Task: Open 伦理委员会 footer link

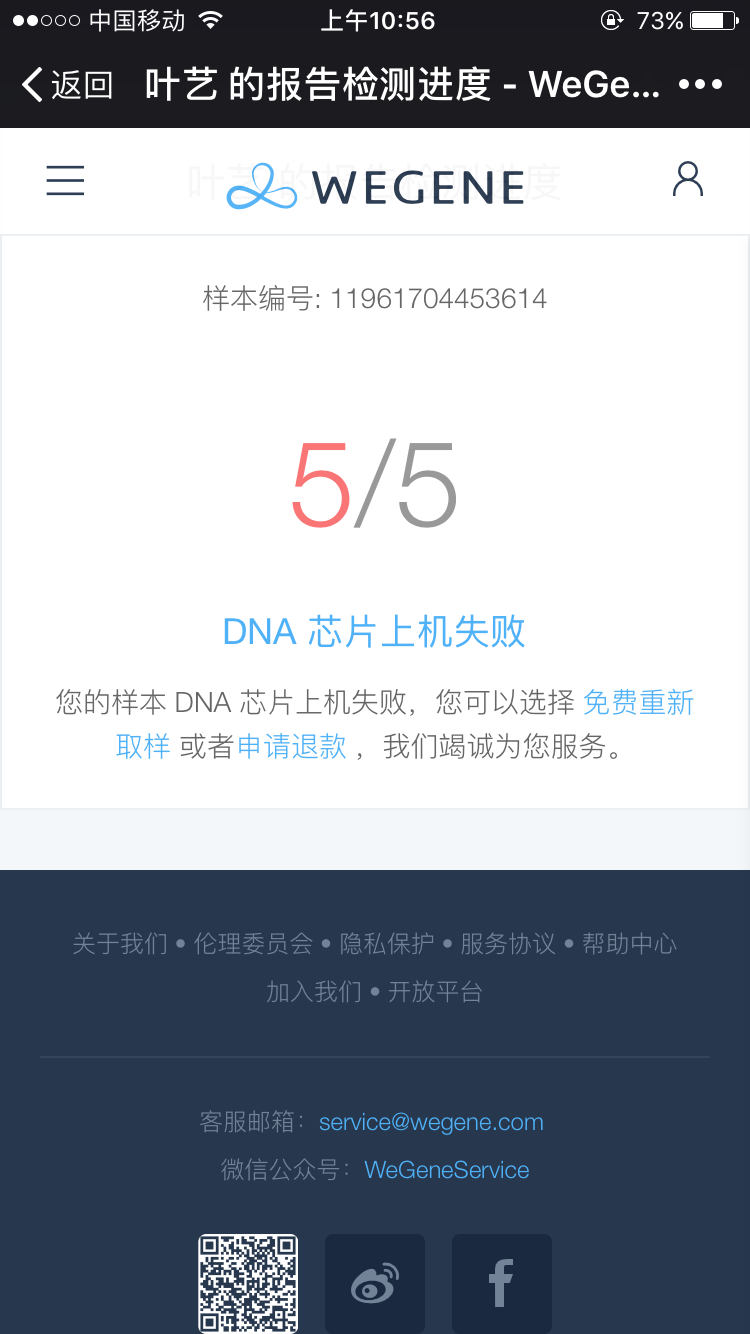Action: pos(253,943)
